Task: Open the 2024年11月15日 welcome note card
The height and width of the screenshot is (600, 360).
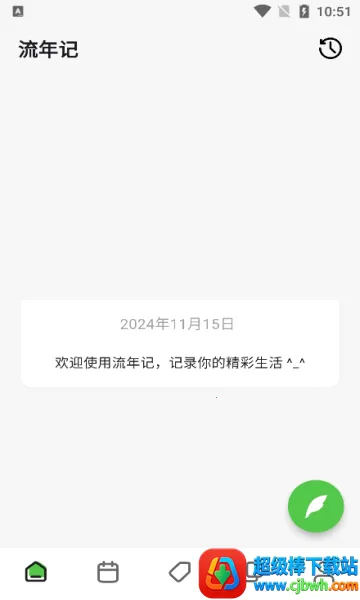Action: click(180, 343)
